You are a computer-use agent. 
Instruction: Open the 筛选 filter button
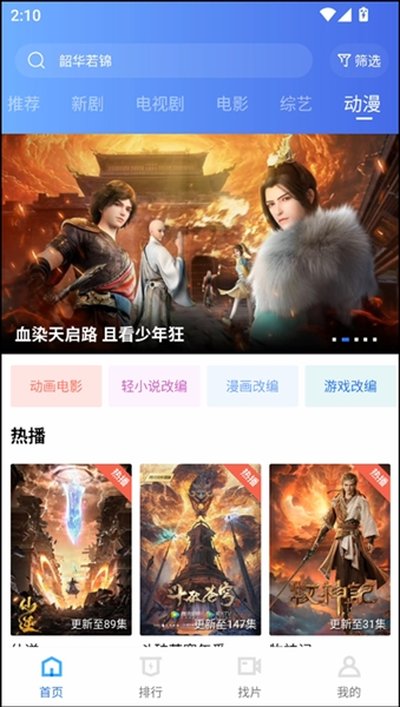(359, 60)
